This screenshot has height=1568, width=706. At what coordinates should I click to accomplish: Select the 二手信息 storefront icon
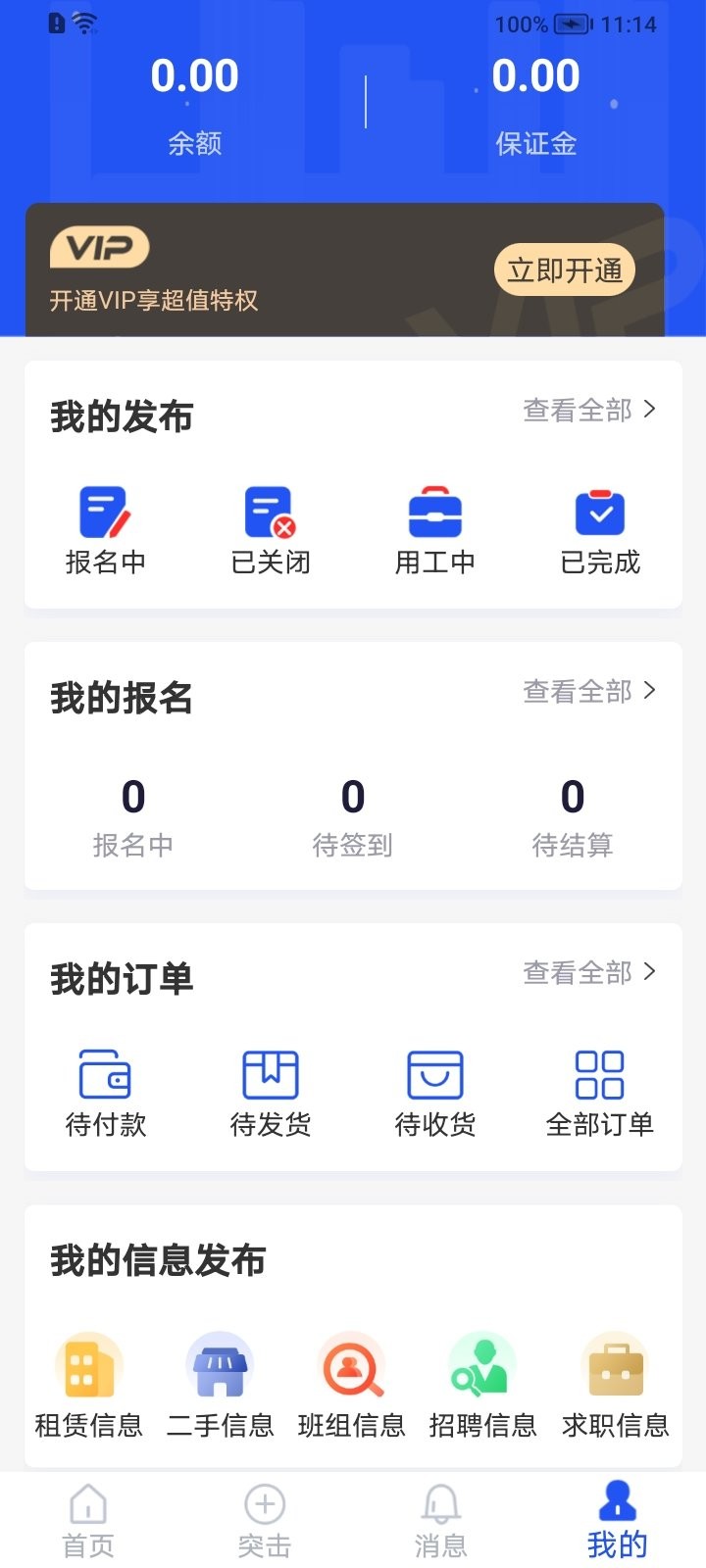(220, 1365)
